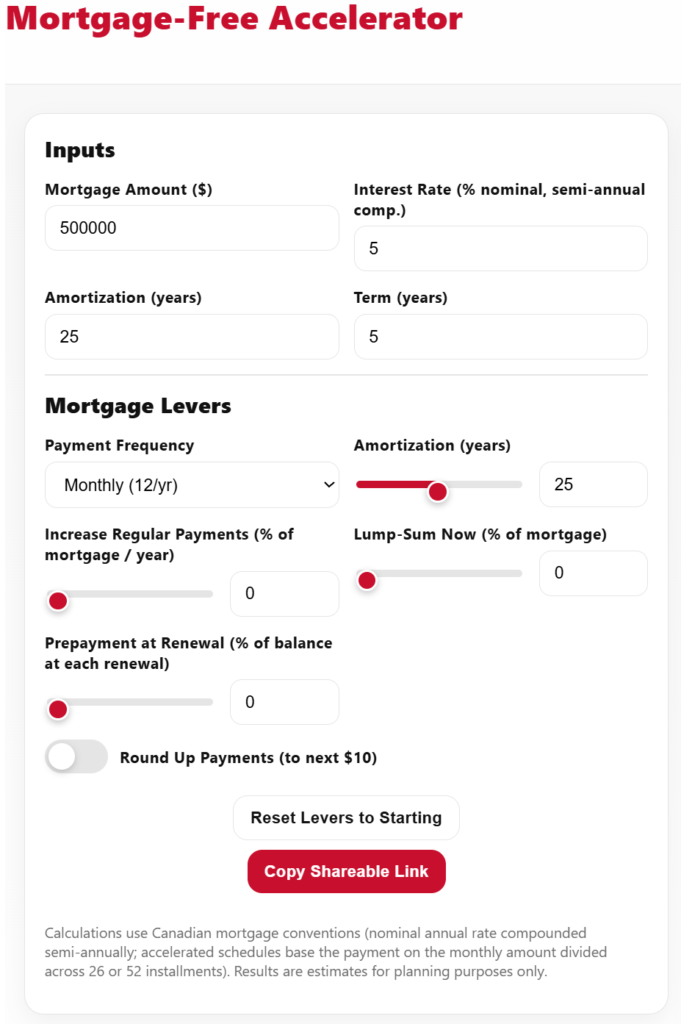Enable Round Up Payments toggle
681x1024 pixels.
click(x=76, y=757)
